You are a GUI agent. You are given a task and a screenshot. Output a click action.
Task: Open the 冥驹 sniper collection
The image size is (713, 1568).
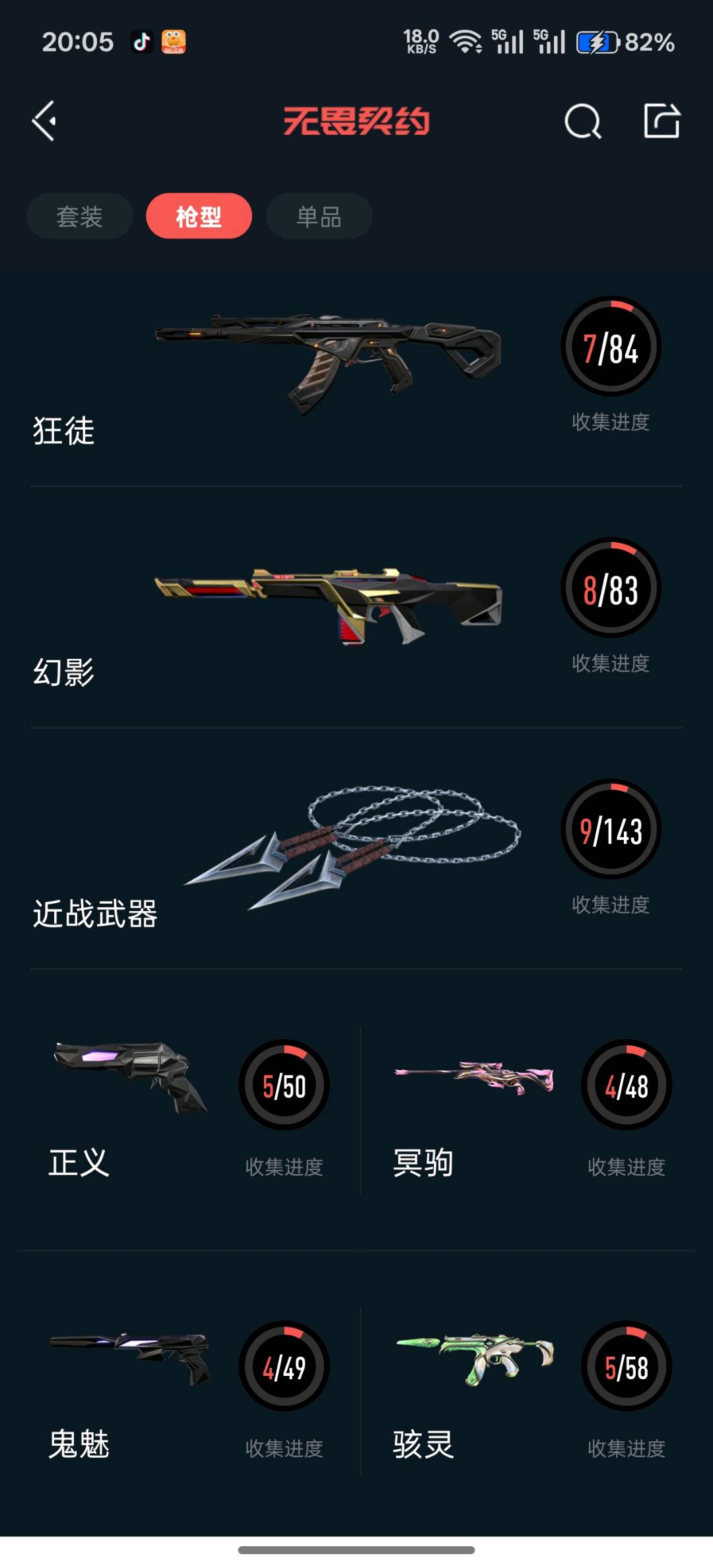pos(529,1110)
